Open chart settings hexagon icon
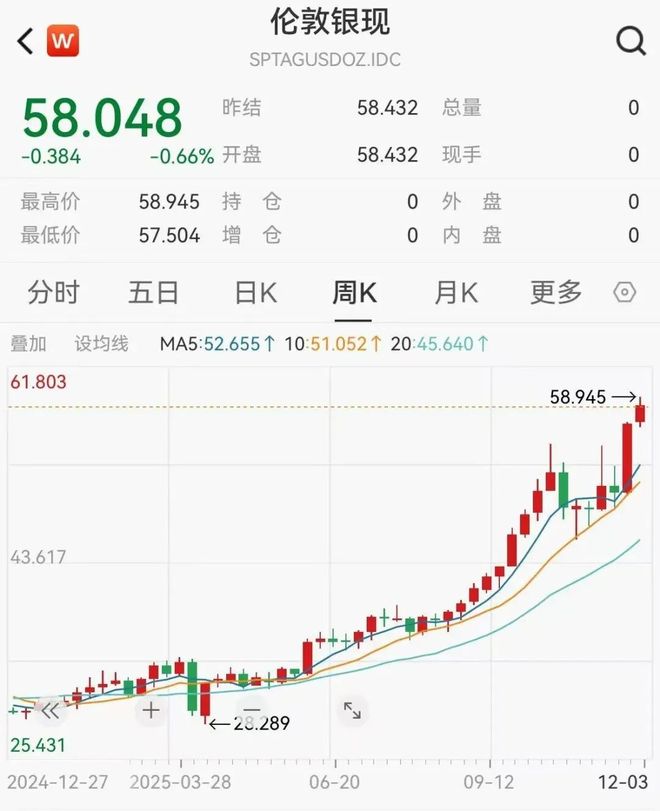 (x=625, y=292)
